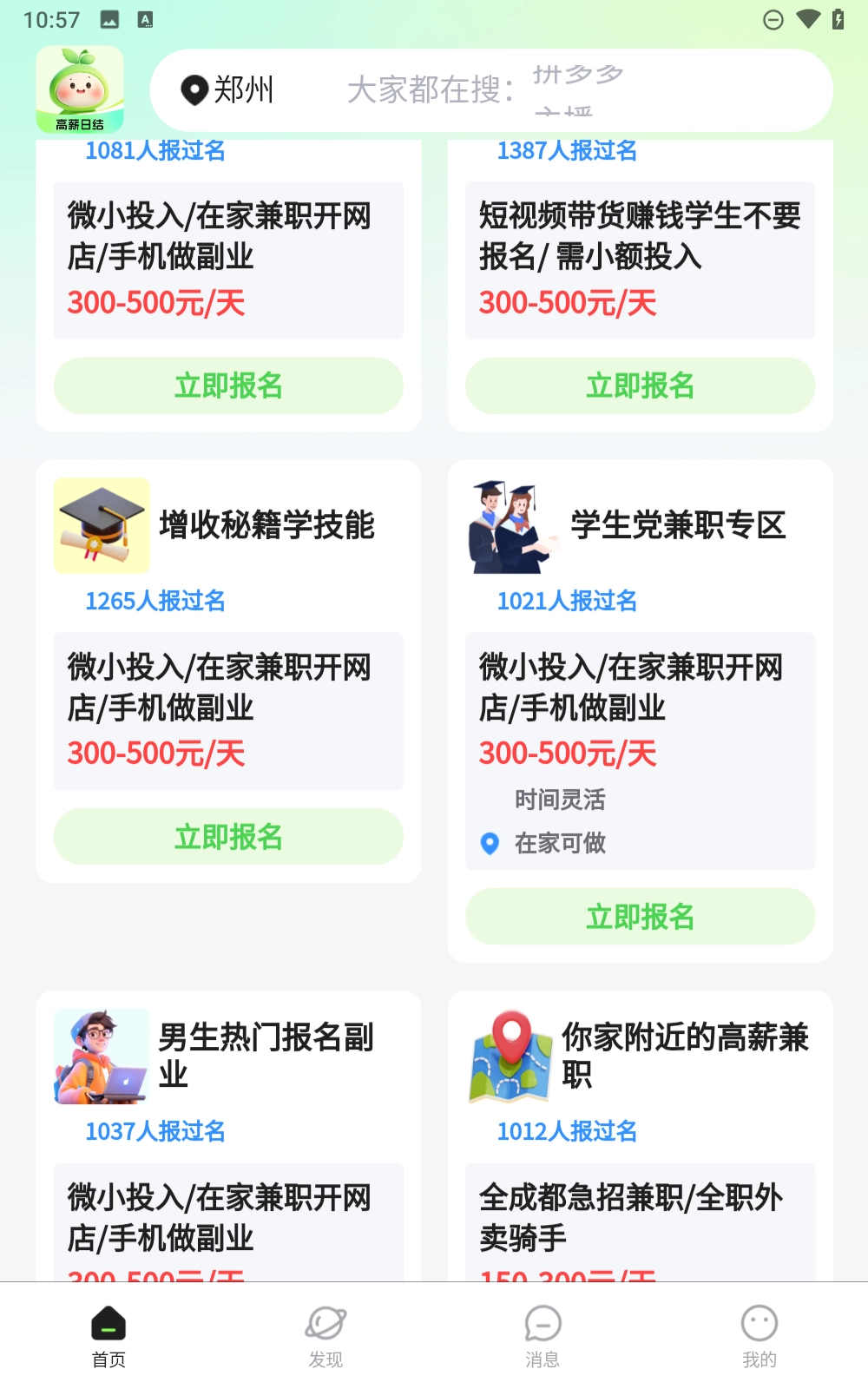
Task: Go to the 消息 tab
Action: 542,1335
